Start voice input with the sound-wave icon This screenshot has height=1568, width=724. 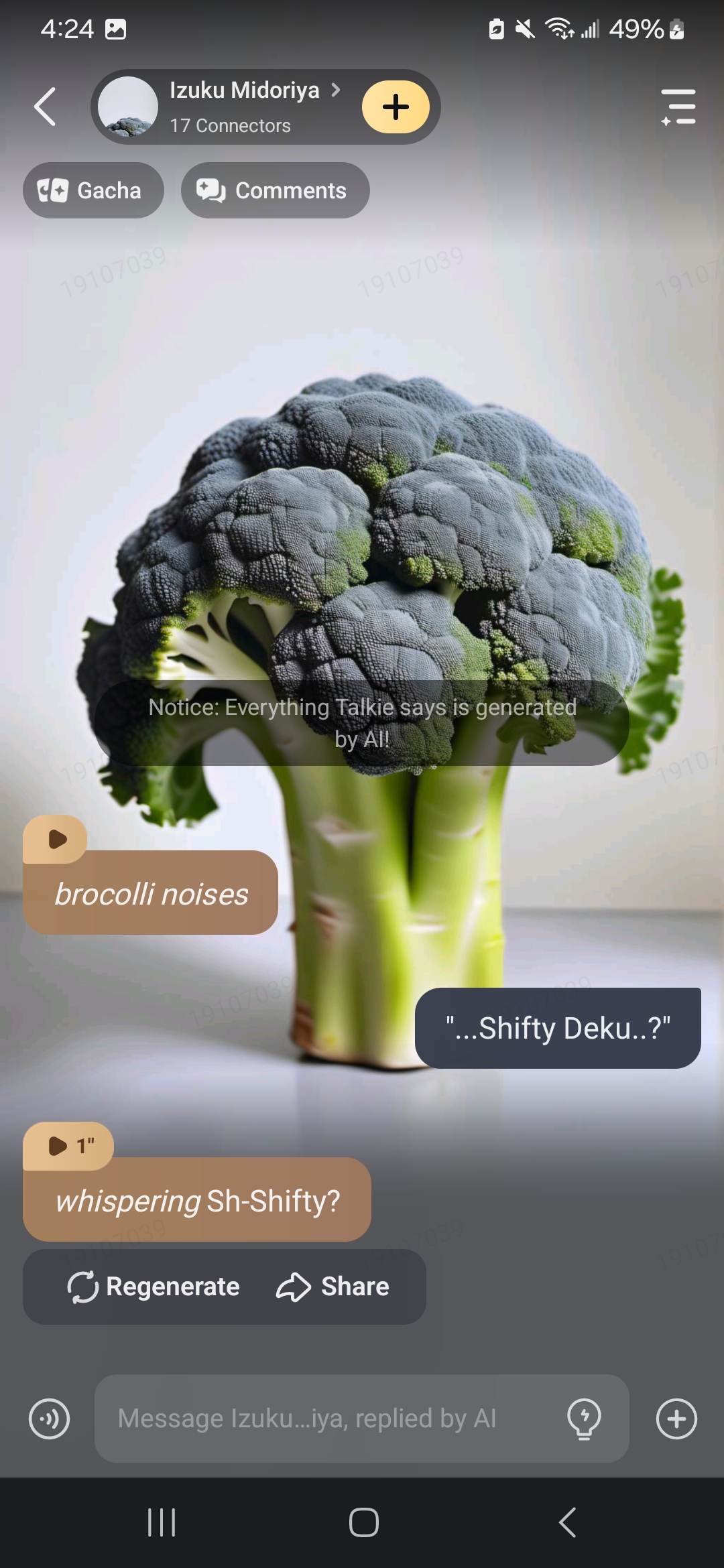point(49,1419)
